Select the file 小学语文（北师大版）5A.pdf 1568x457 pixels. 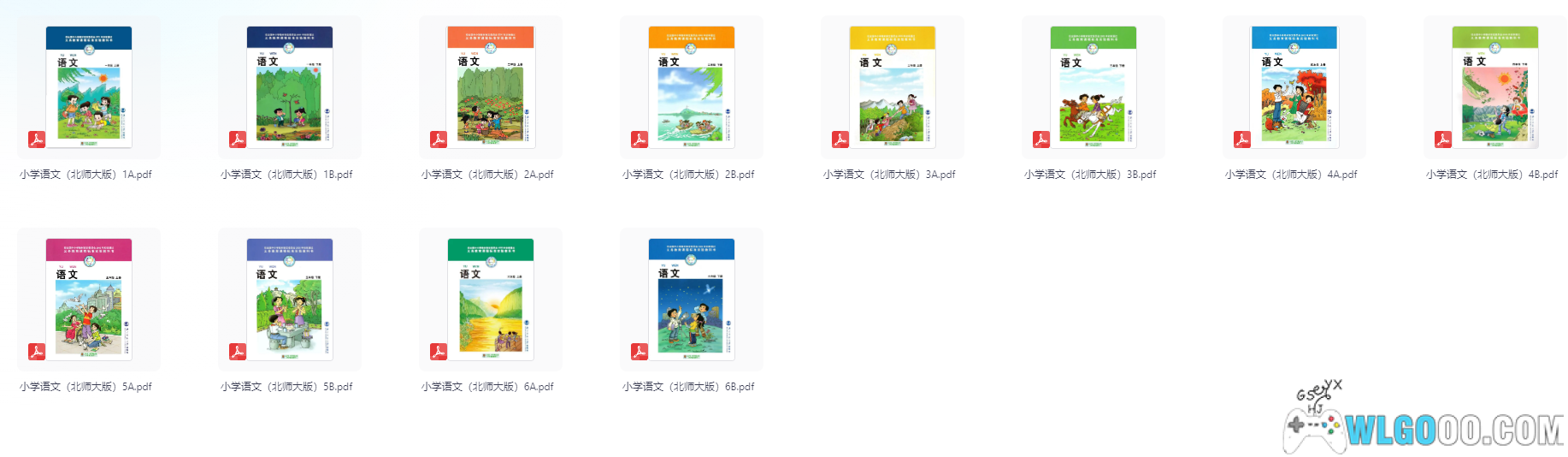tap(89, 299)
